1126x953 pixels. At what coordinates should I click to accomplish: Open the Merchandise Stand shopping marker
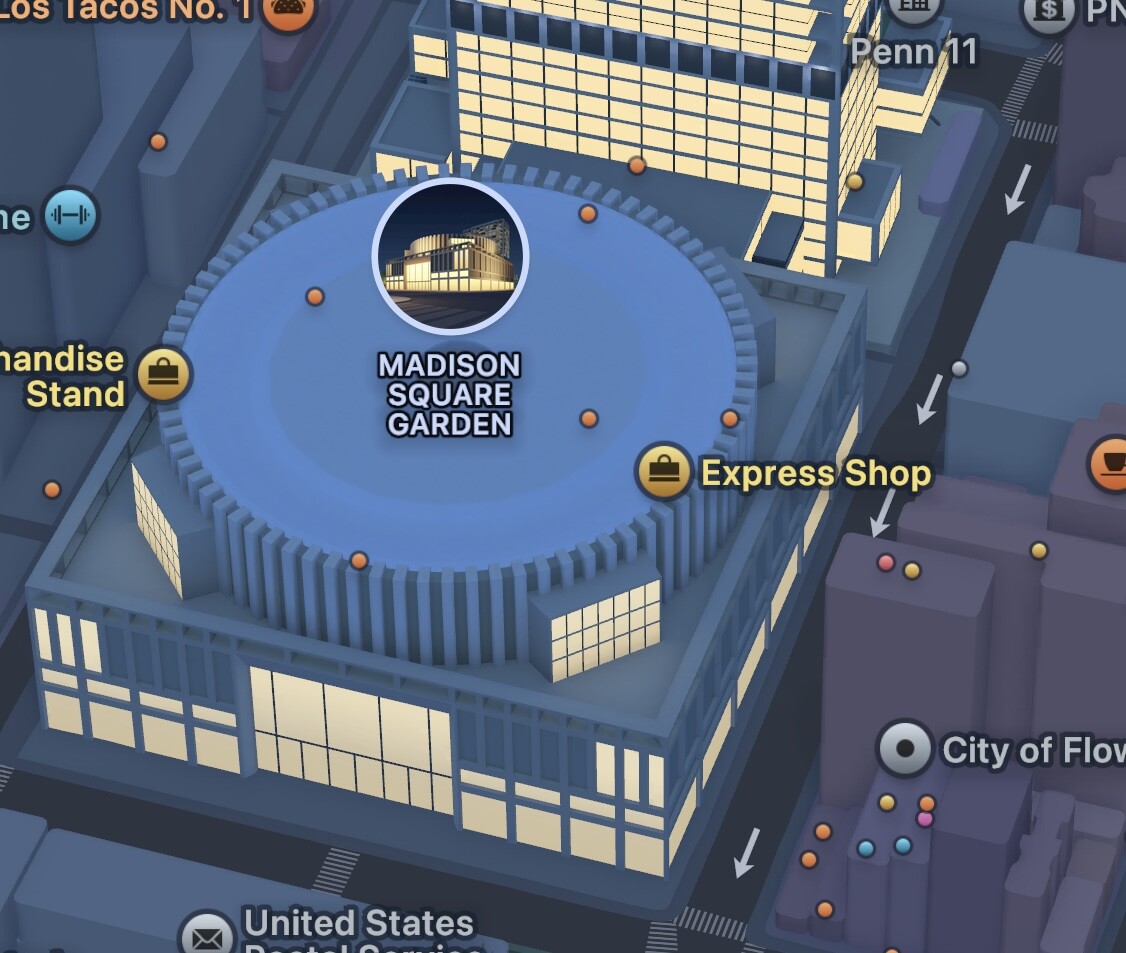pyautogui.click(x=163, y=375)
